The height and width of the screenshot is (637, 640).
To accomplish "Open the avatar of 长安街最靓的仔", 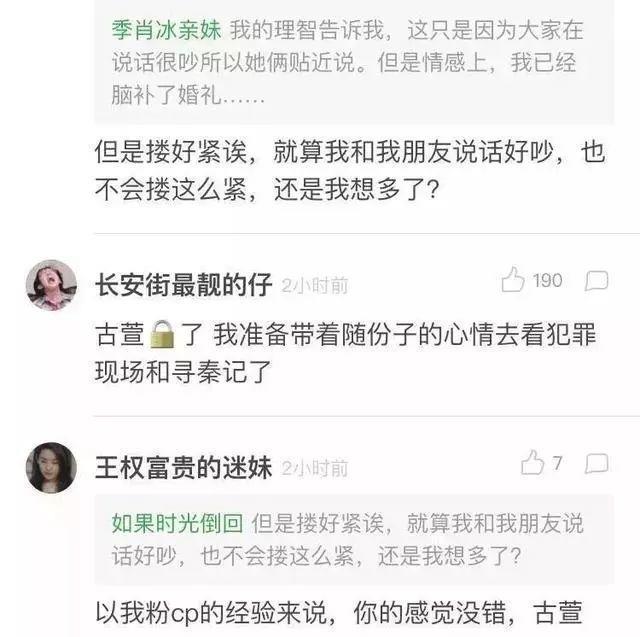I will click(51, 285).
